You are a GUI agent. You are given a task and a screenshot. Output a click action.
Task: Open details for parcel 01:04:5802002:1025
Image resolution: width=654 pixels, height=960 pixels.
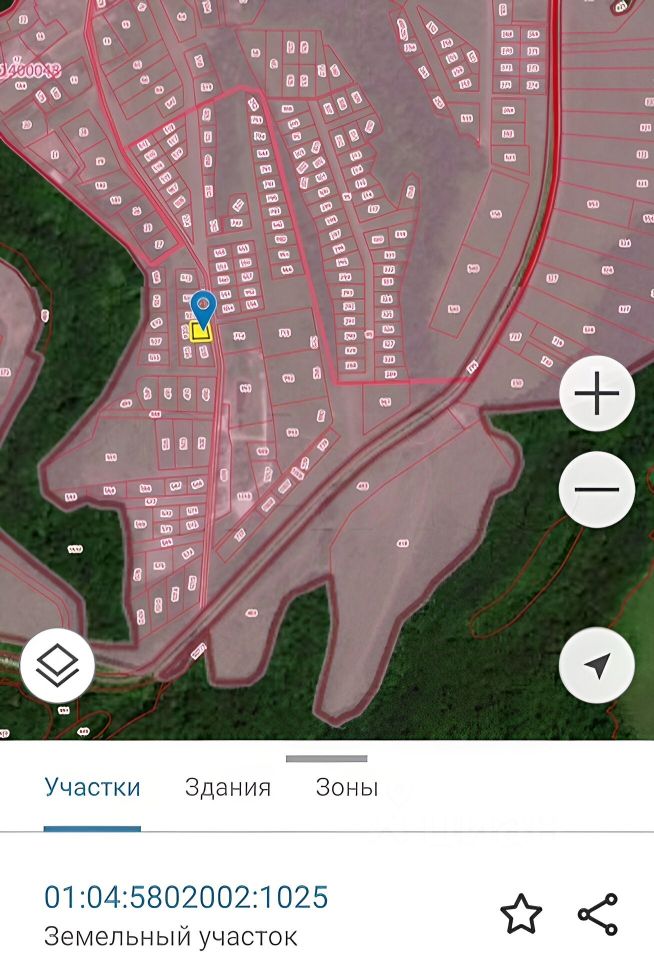point(186,897)
